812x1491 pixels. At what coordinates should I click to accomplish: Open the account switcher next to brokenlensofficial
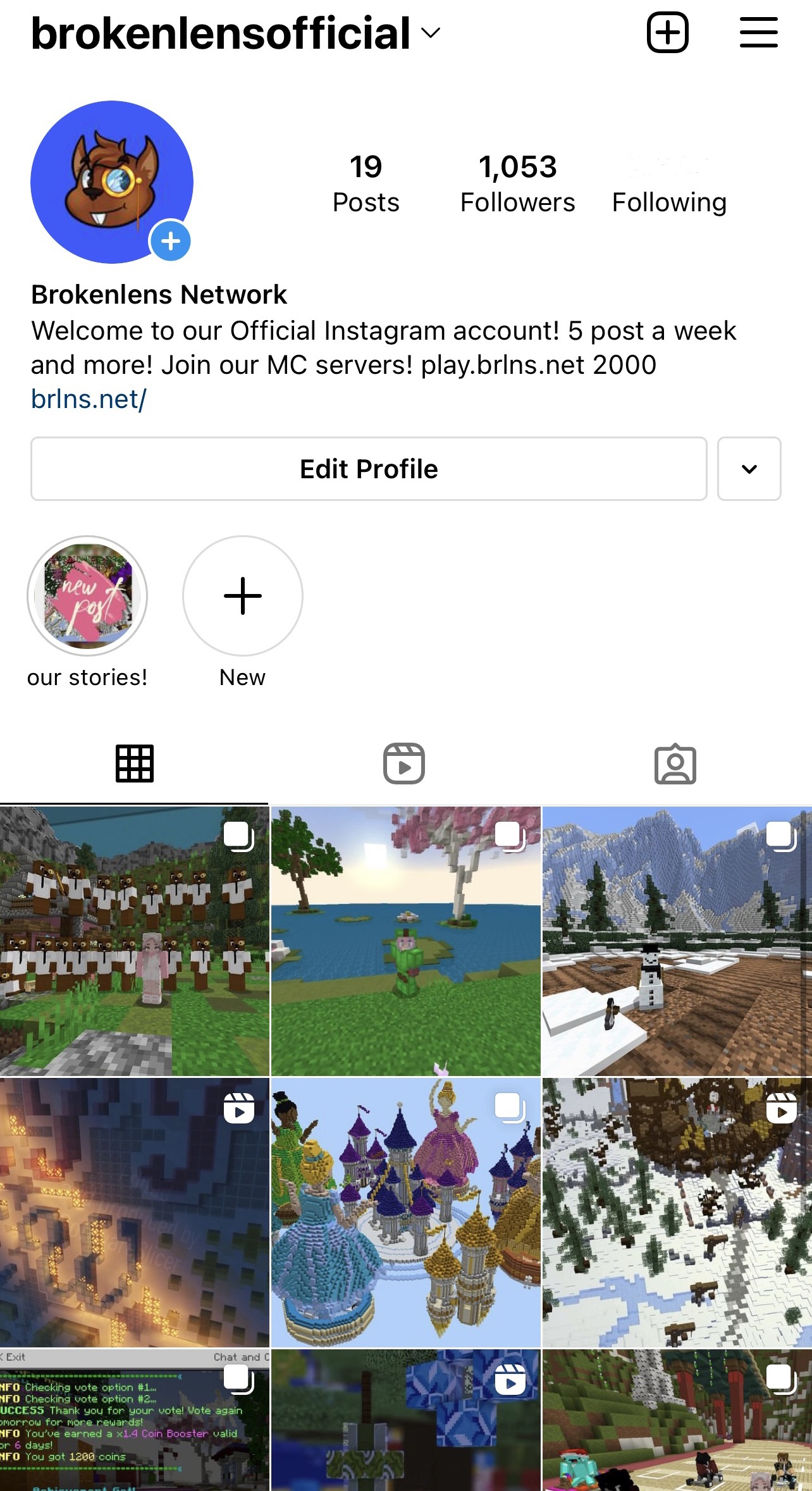click(x=431, y=34)
